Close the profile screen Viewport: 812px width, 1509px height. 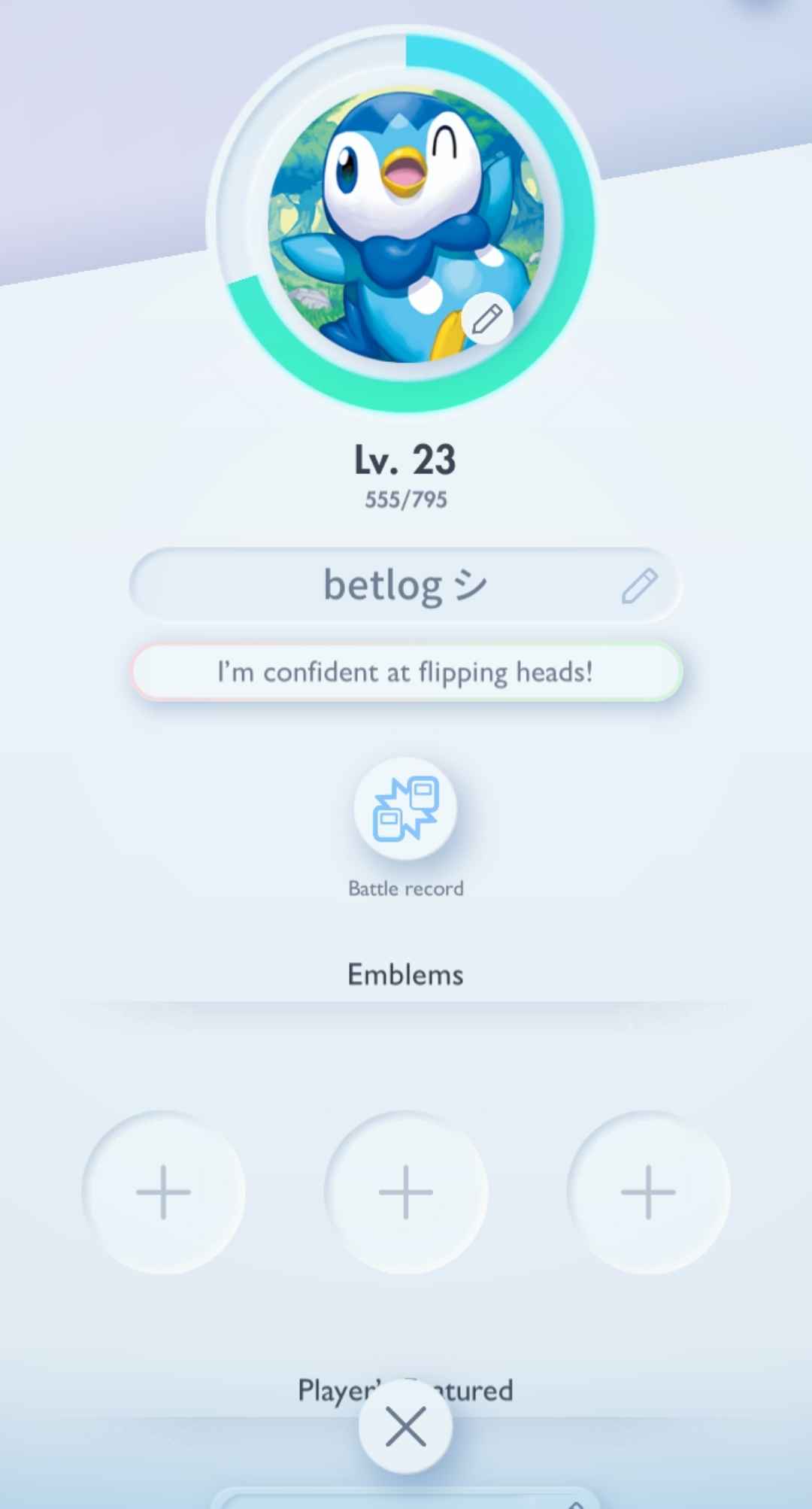(x=405, y=1427)
